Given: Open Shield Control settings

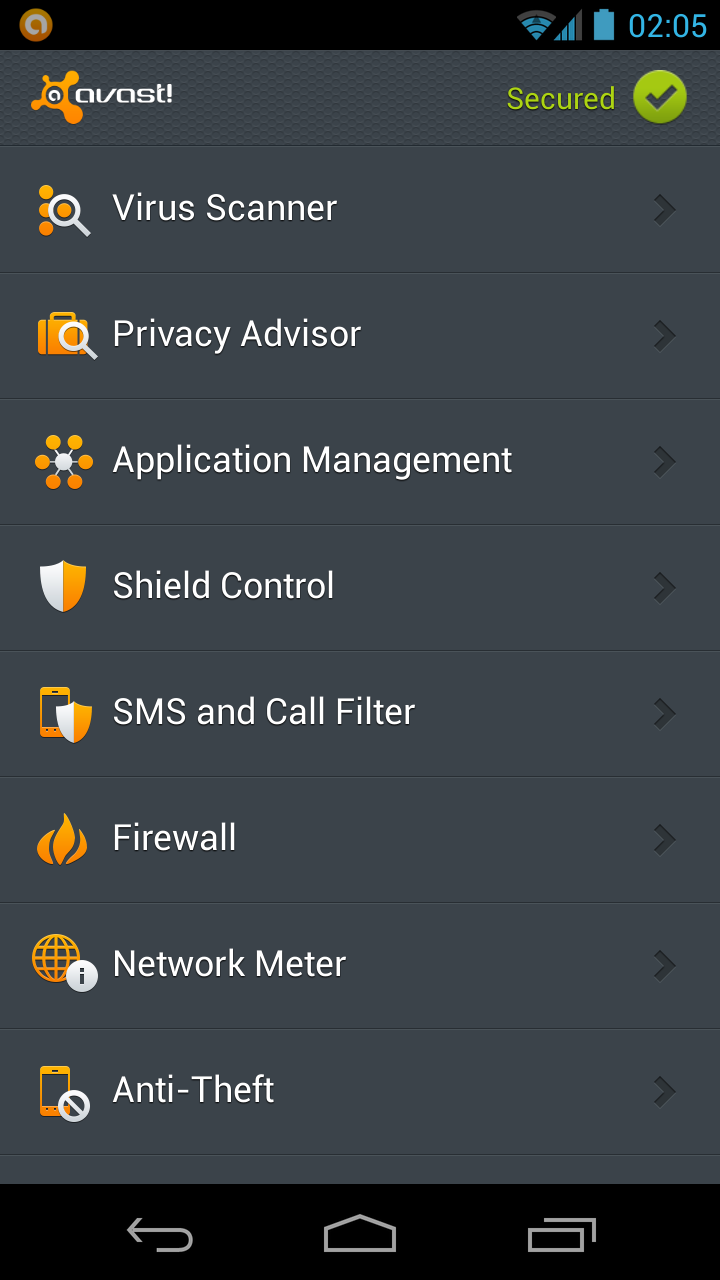Looking at the screenshot, I should coord(360,587).
